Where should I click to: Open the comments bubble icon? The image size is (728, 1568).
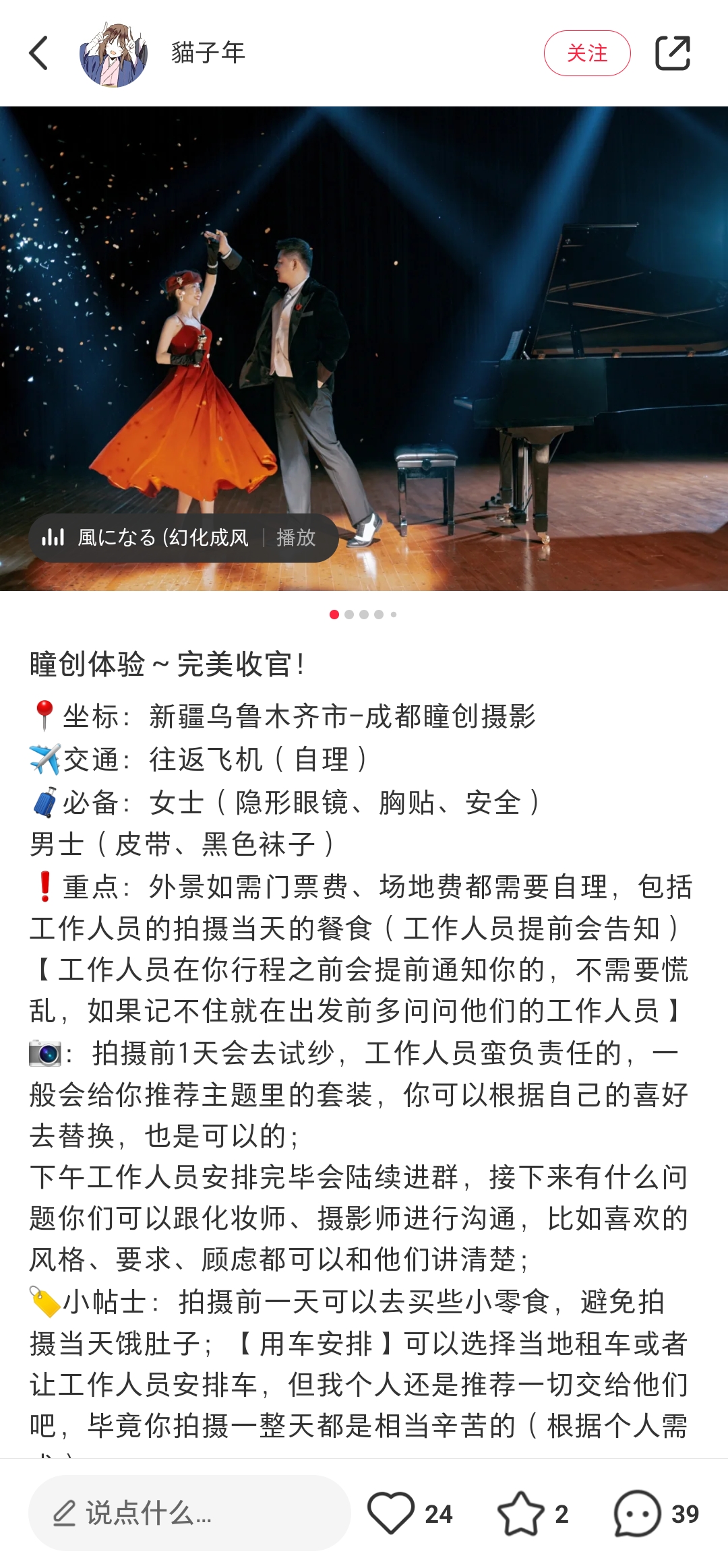636,1513
